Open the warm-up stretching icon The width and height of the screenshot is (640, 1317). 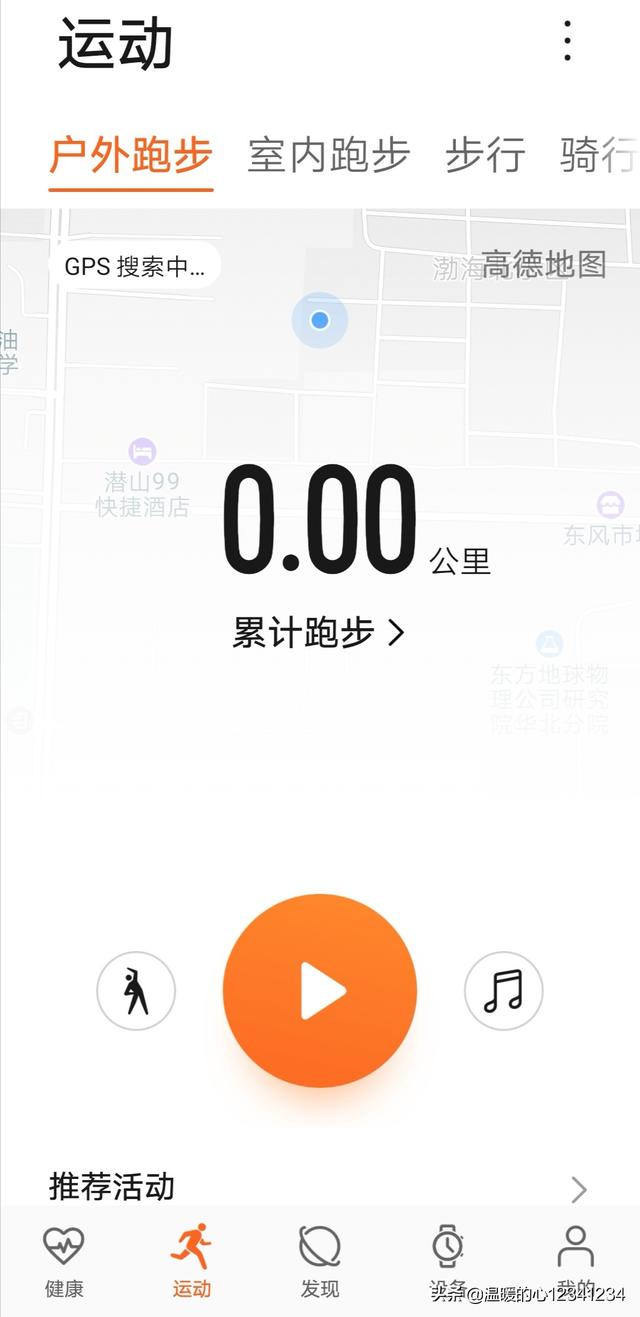(x=136, y=991)
